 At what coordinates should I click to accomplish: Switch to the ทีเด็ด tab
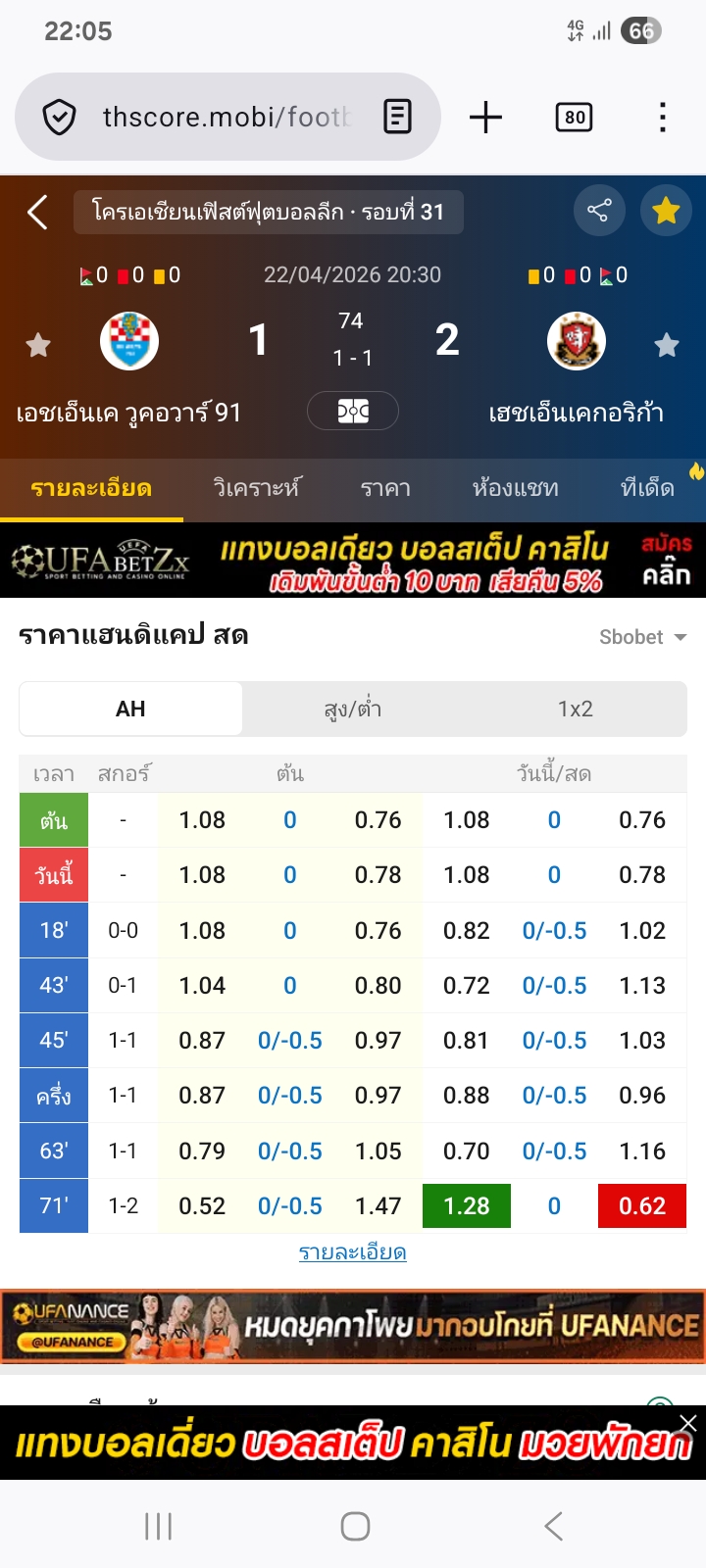tap(647, 488)
